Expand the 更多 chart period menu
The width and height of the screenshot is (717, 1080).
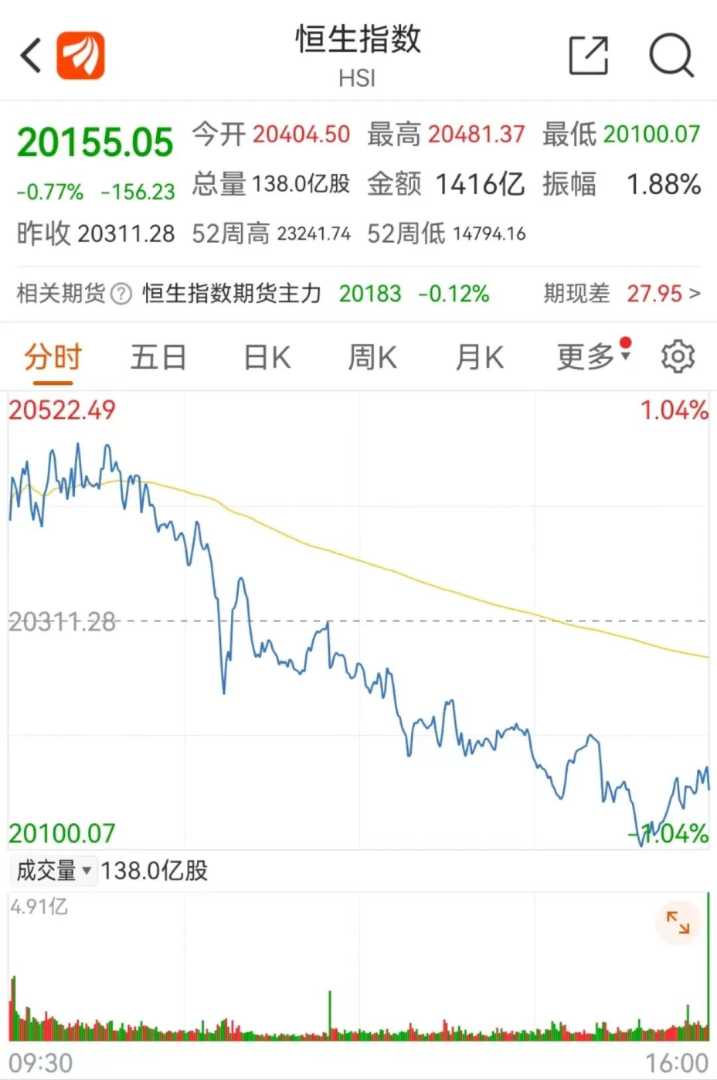(592, 357)
